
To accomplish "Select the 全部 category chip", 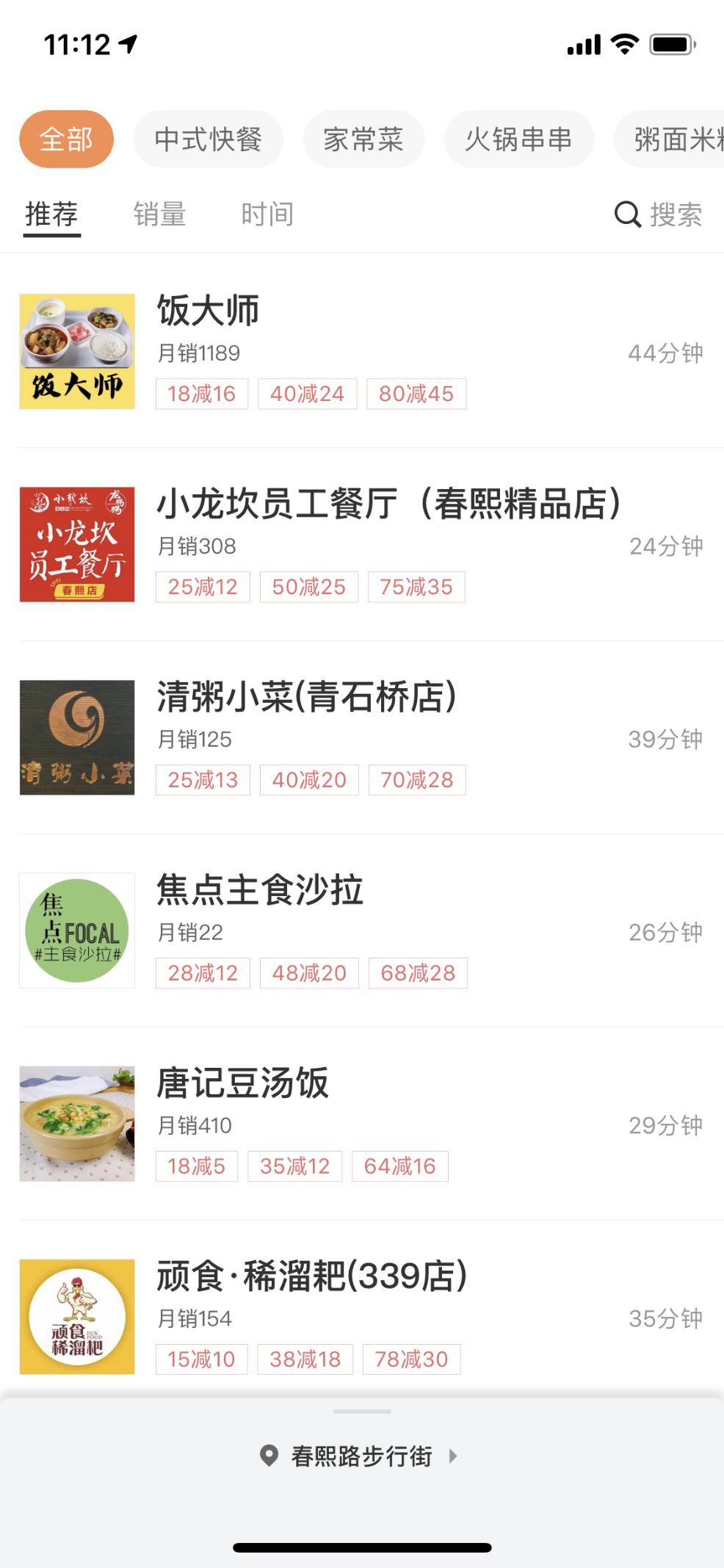I will click(x=66, y=140).
